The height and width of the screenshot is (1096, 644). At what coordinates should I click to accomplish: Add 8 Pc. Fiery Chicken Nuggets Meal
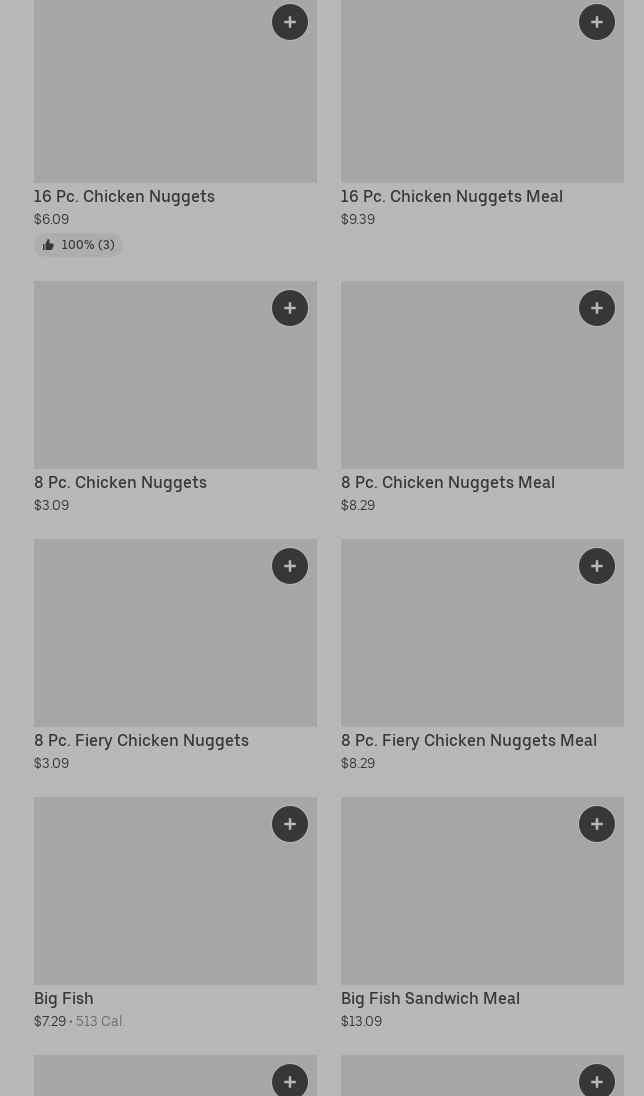pos(596,565)
